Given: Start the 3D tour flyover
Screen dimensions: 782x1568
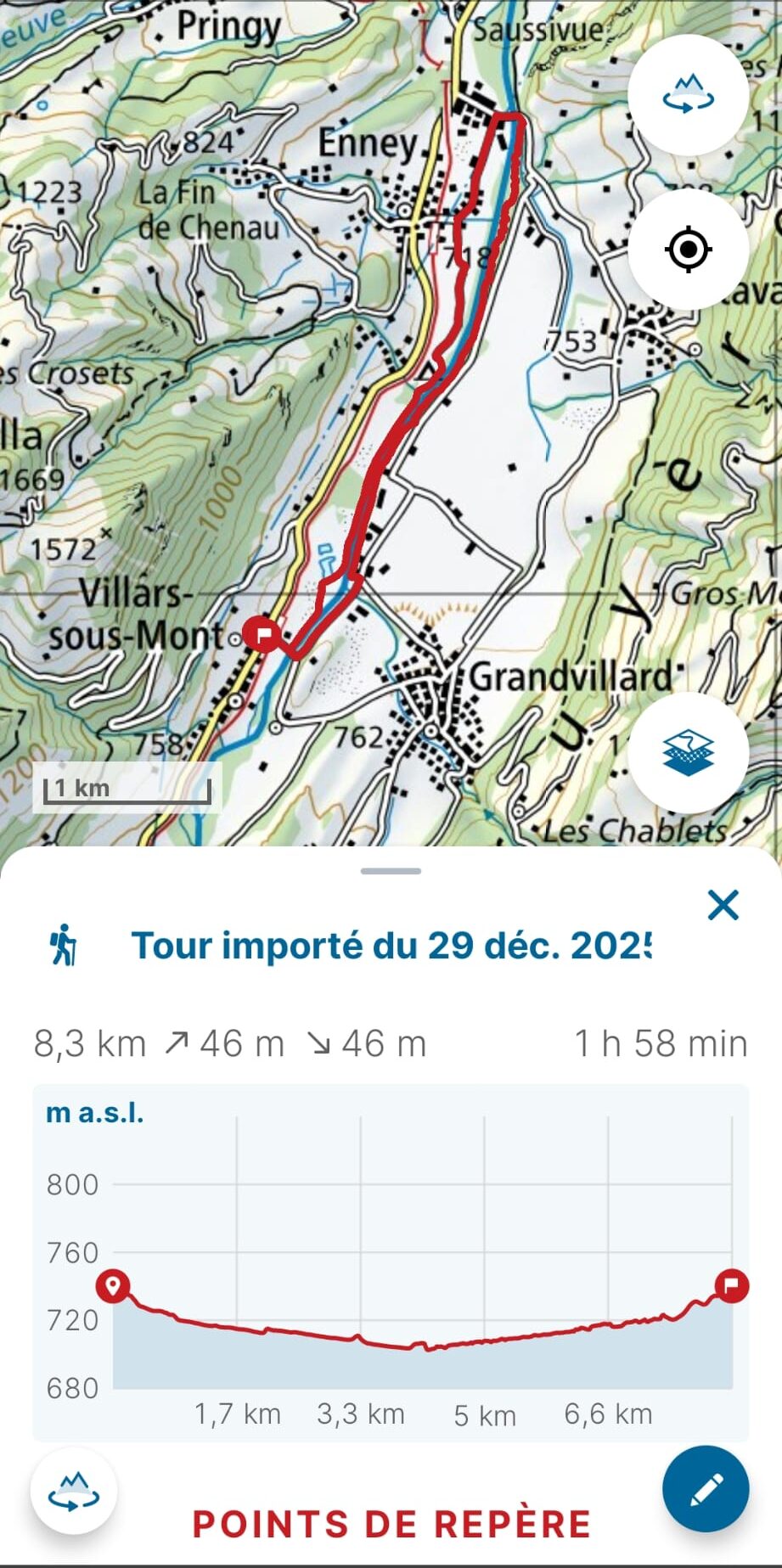Looking at the screenshot, I should (x=74, y=1491).
